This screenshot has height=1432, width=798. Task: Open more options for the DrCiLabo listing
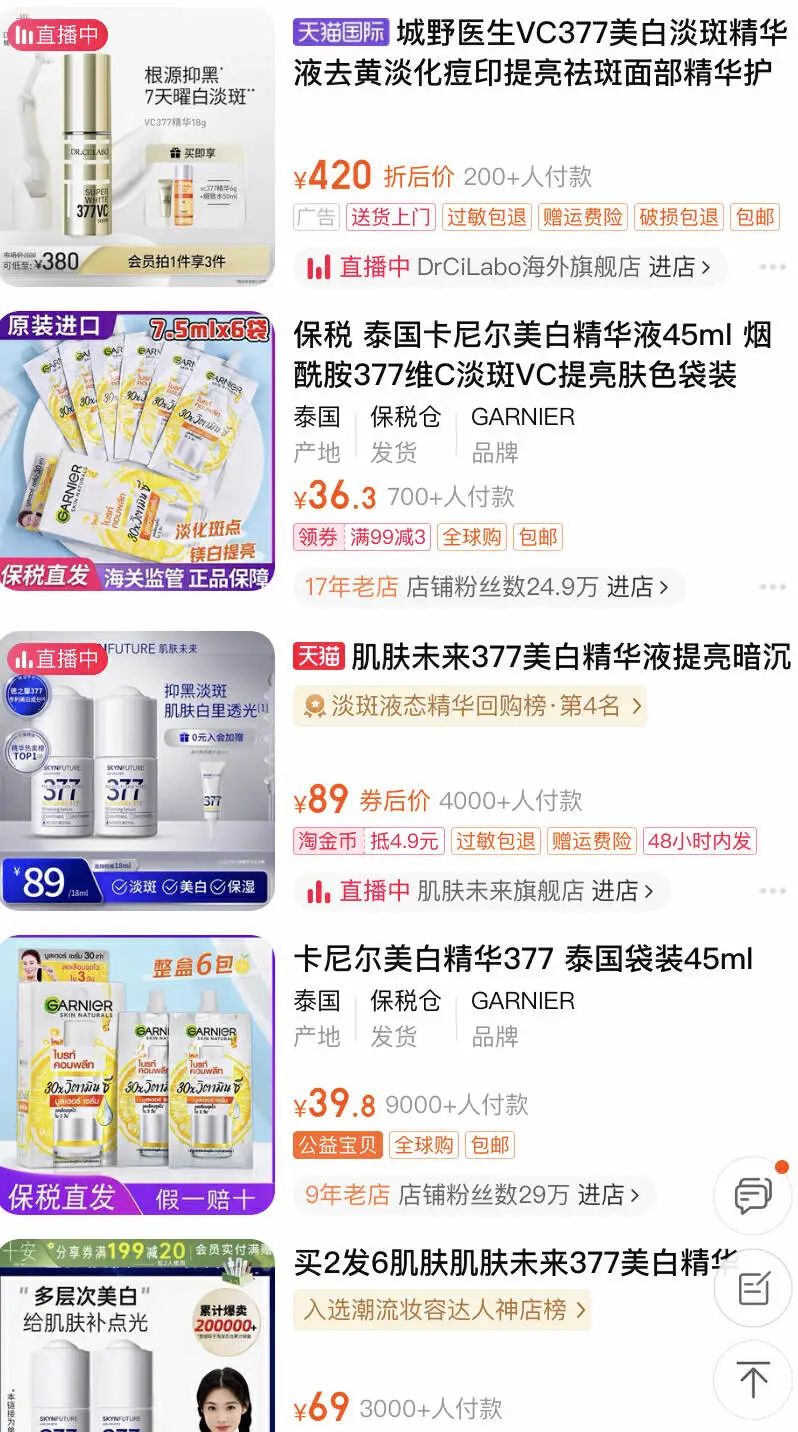coord(772,268)
